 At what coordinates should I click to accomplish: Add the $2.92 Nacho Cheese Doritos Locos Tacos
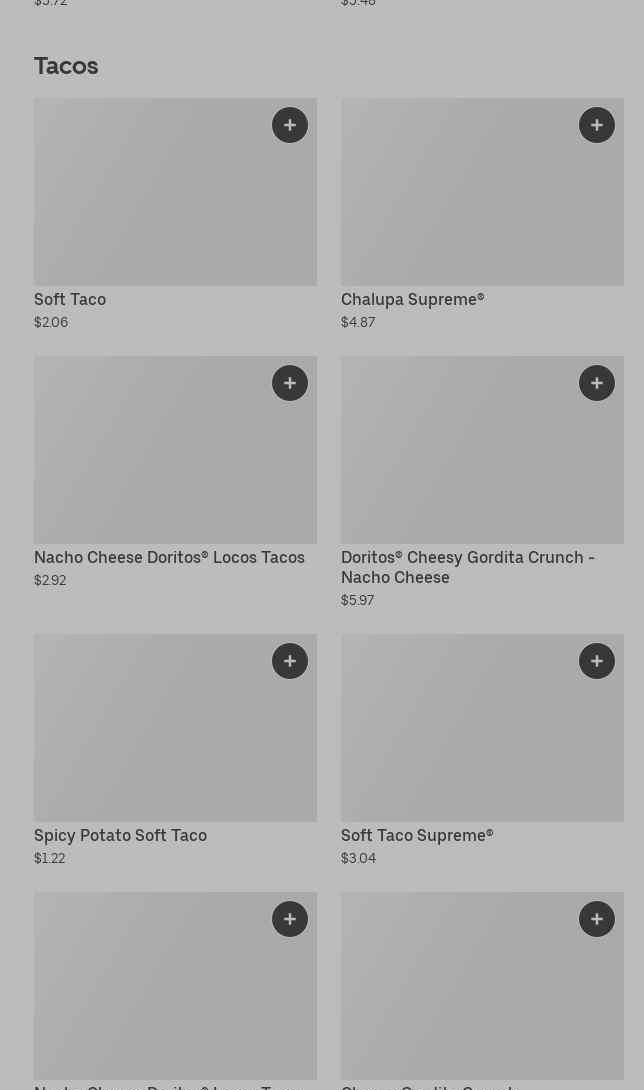[x=290, y=383]
